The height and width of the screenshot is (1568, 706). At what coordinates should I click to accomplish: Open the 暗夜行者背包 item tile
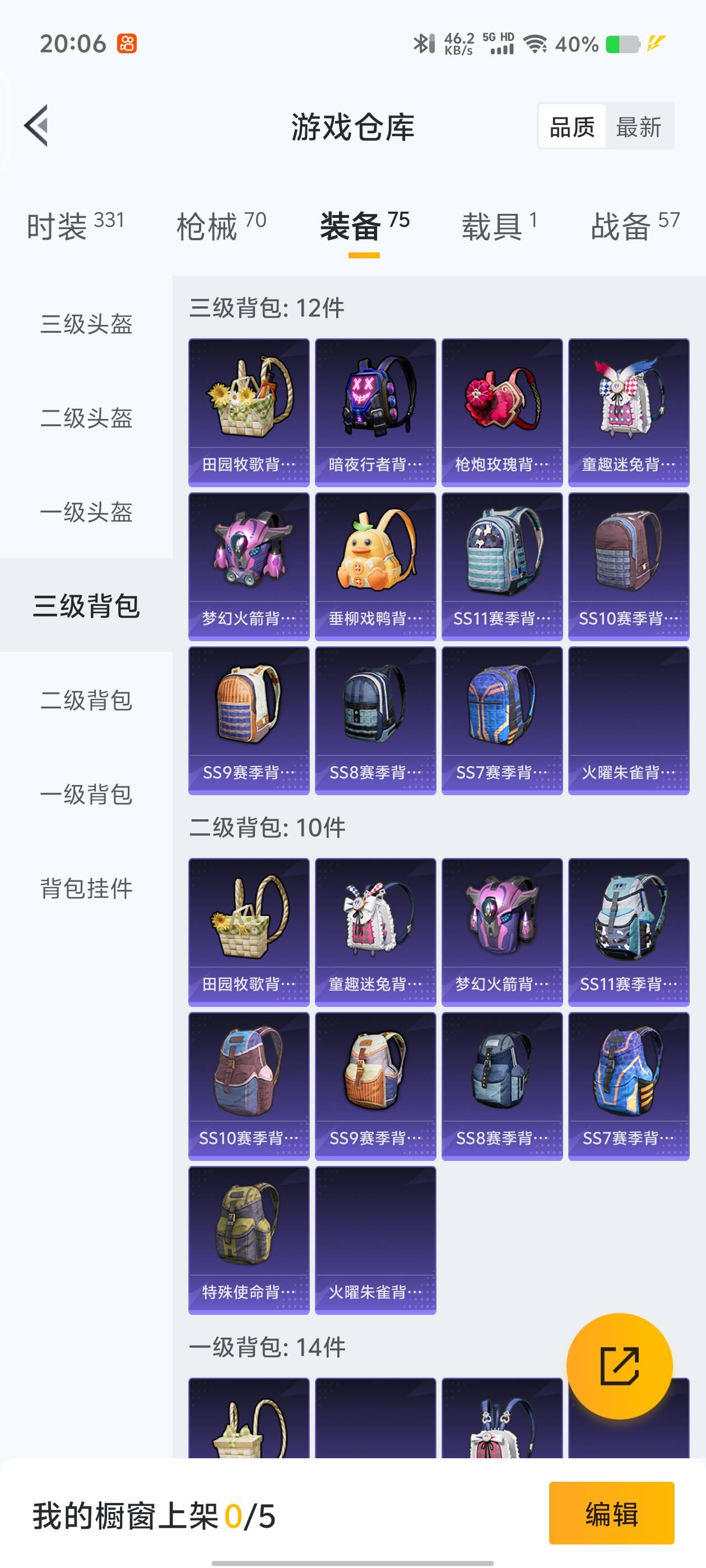tap(375, 412)
